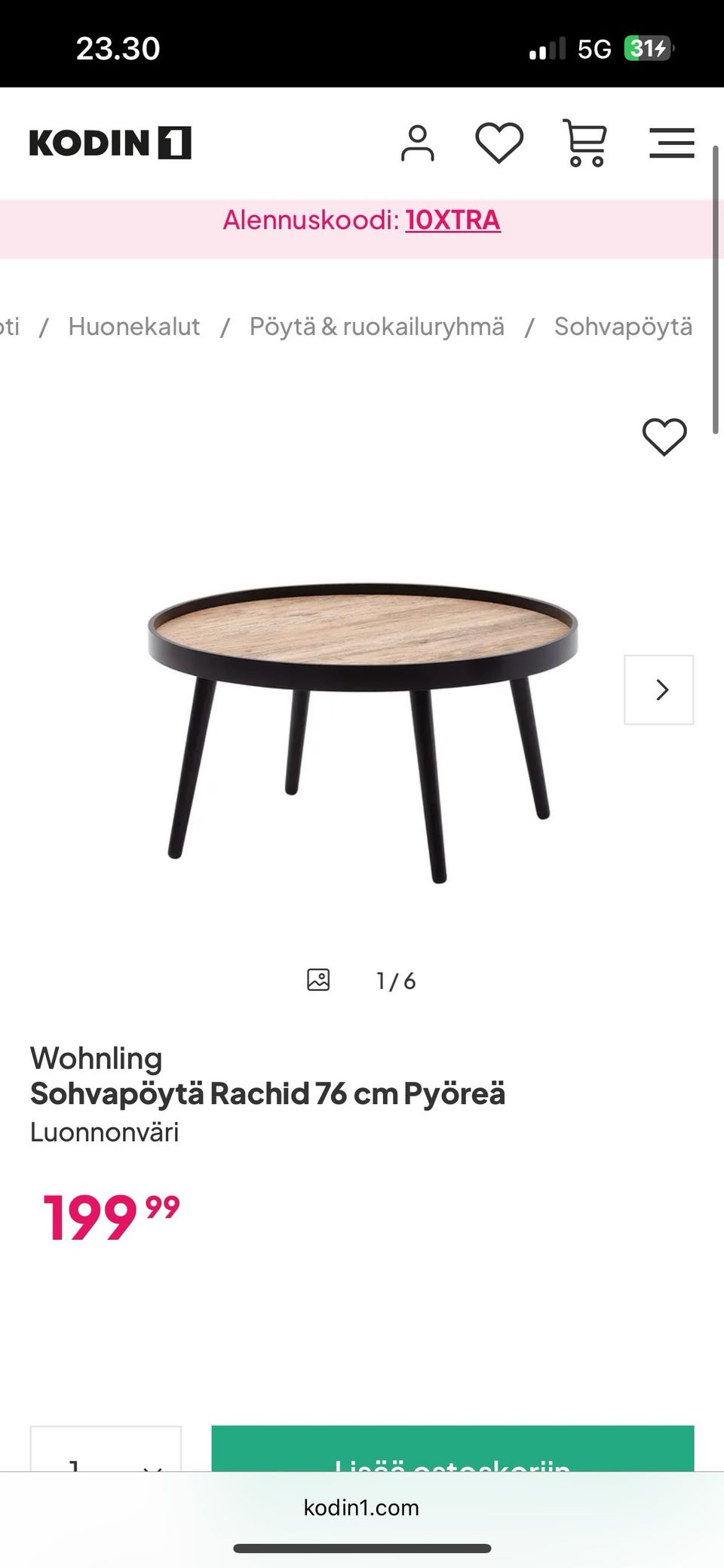Open the wishlist heart in header

click(499, 143)
